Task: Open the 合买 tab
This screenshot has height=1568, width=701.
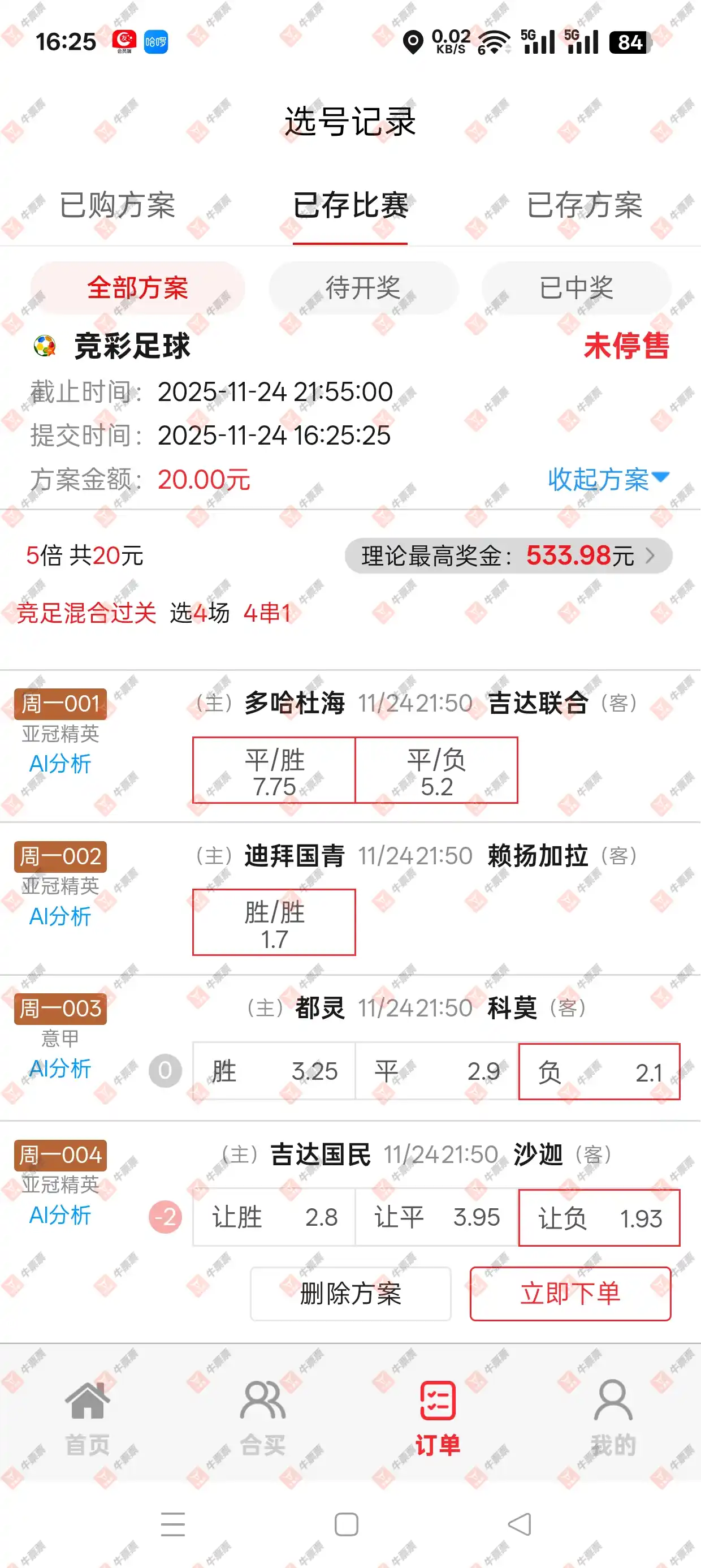Action: click(x=262, y=1418)
